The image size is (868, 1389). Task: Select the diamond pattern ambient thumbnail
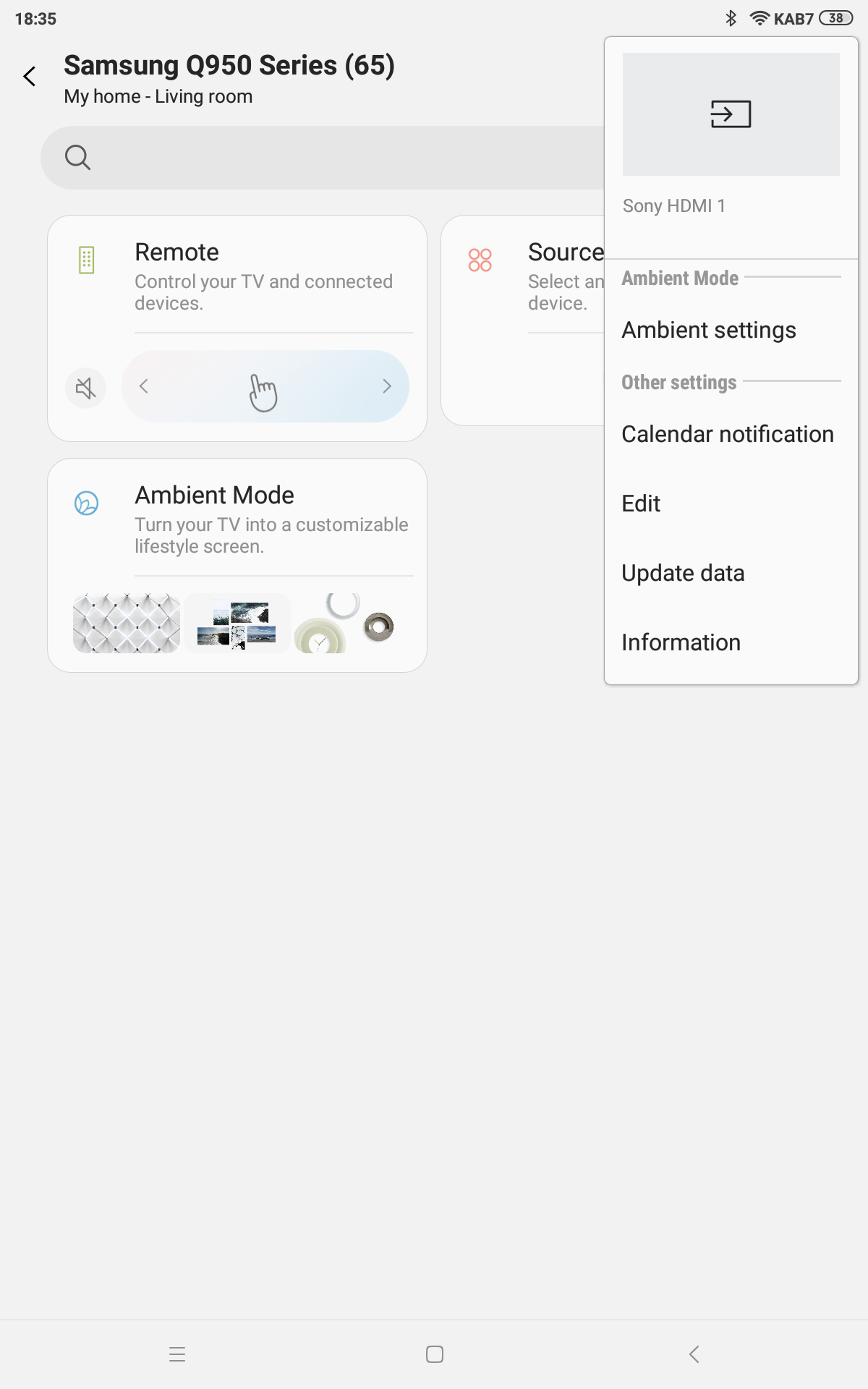click(127, 624)
